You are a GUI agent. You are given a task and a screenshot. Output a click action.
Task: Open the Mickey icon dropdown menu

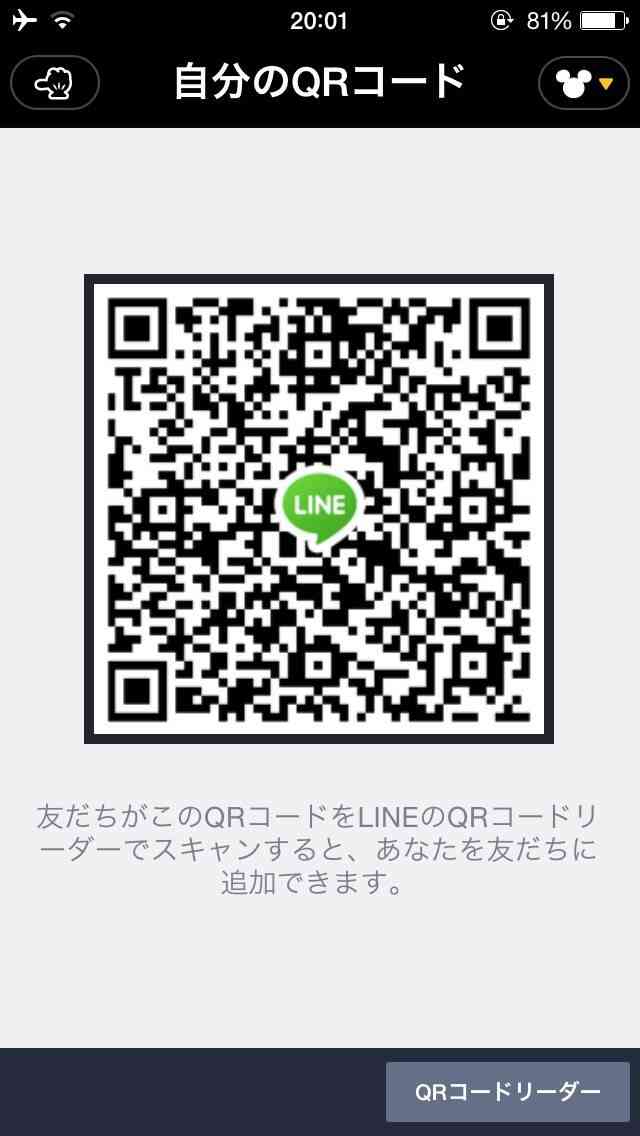pyautogui.click(x=583, y=83)
